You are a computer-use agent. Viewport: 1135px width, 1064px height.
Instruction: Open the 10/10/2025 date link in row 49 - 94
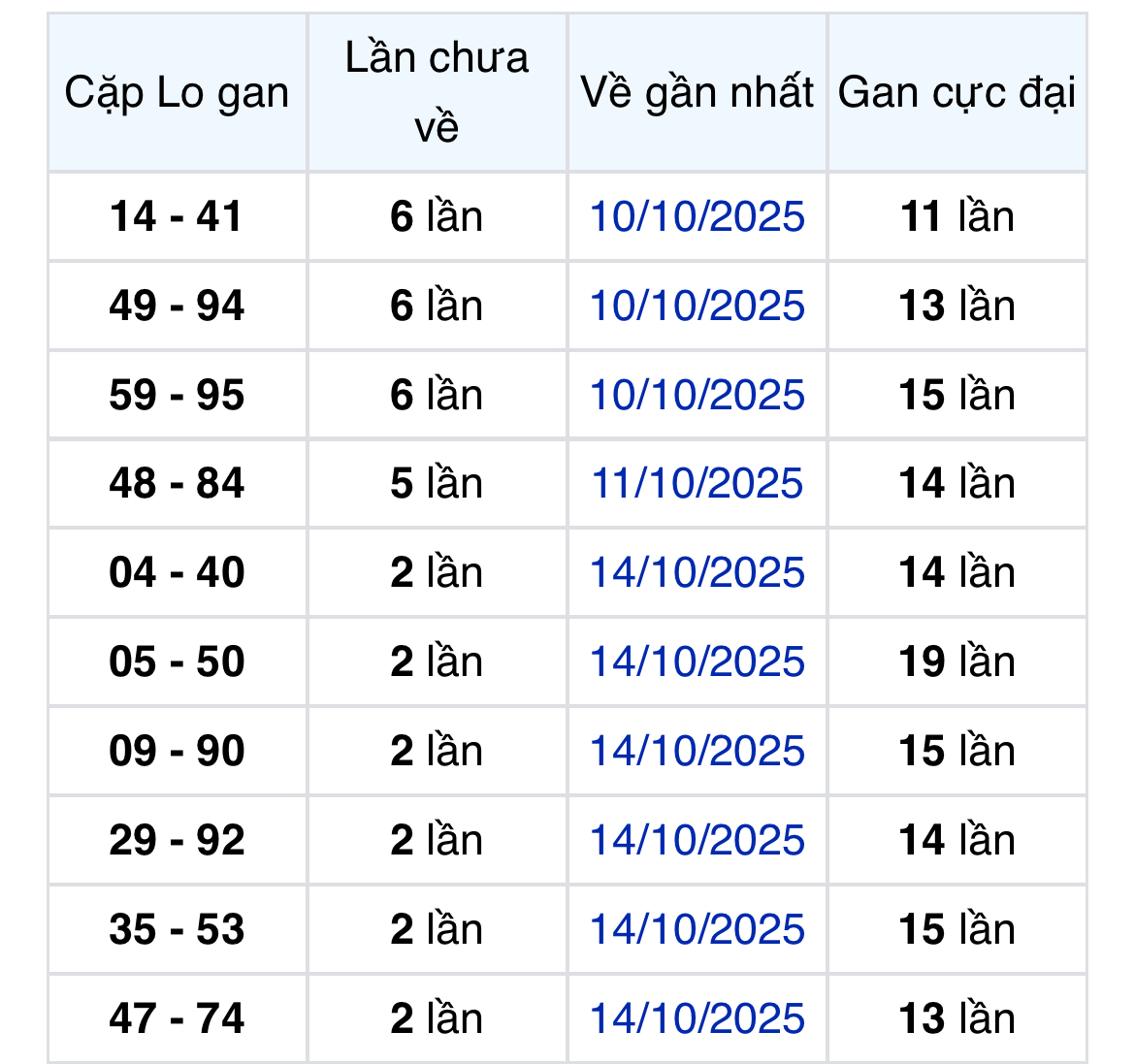[697, 306]
